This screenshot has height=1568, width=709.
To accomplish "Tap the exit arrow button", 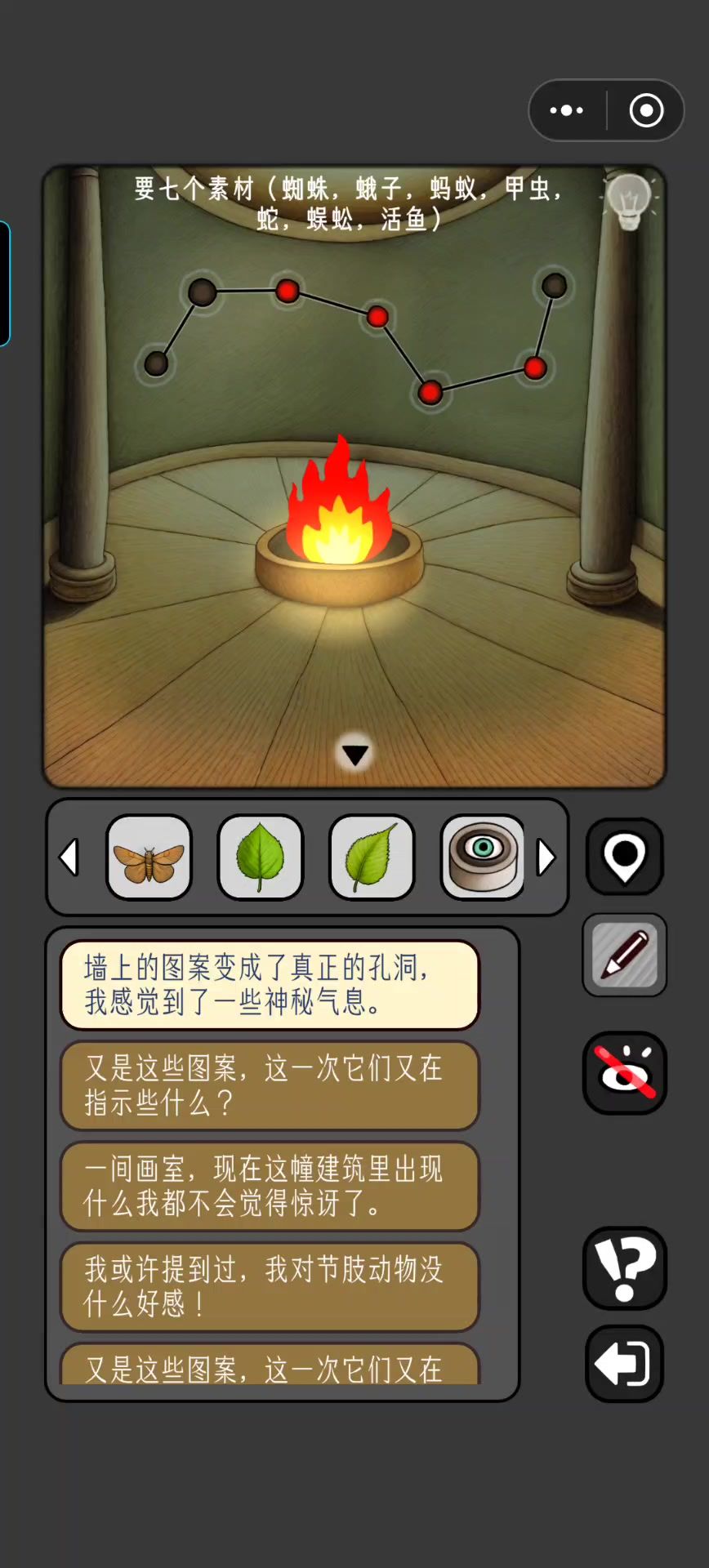I will [625, 1364].
